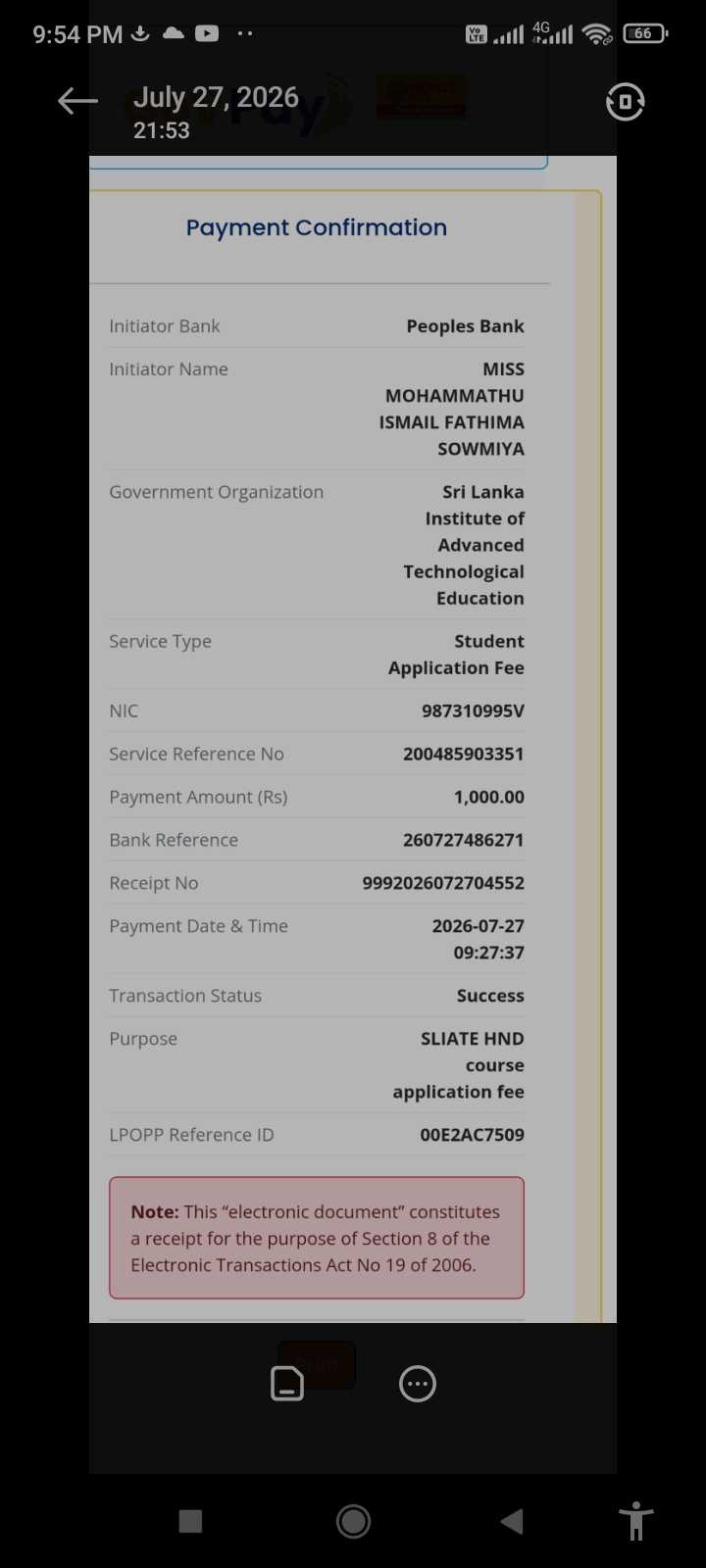The height and width of the screenshot is (1568, 706).
Task: Tap the rotate screen icon
Action: coord(625,102)
